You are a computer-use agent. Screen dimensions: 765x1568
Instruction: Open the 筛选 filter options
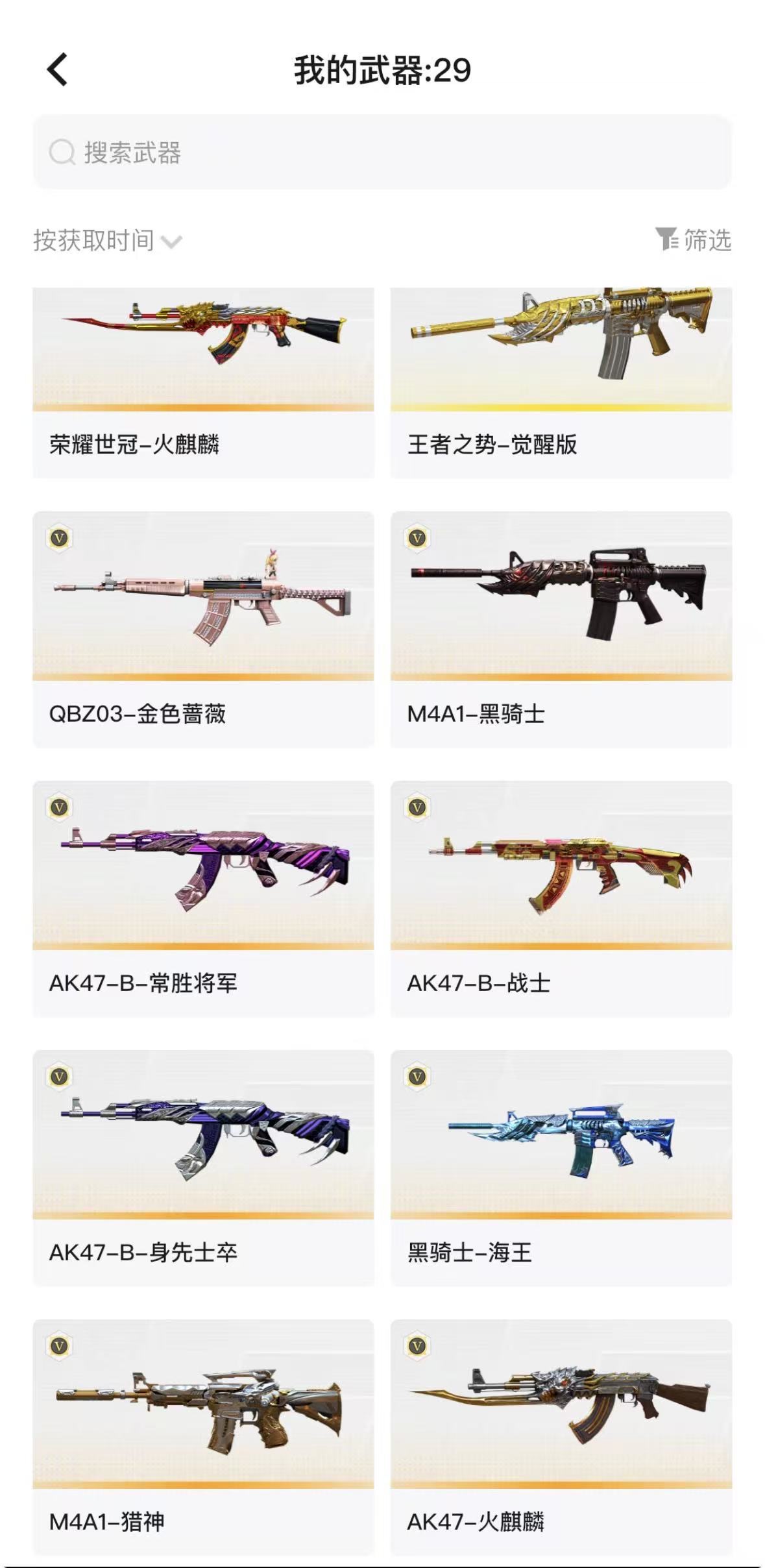693,240
